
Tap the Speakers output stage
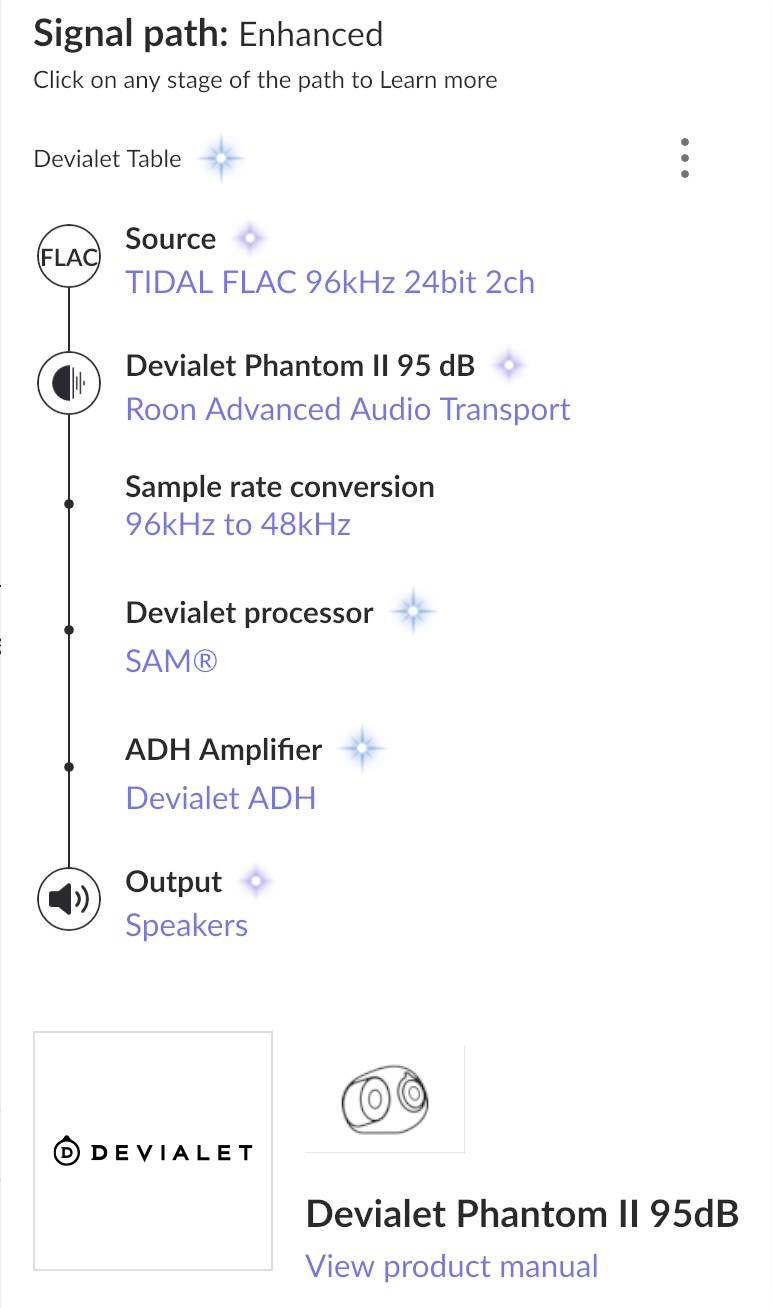187,925
